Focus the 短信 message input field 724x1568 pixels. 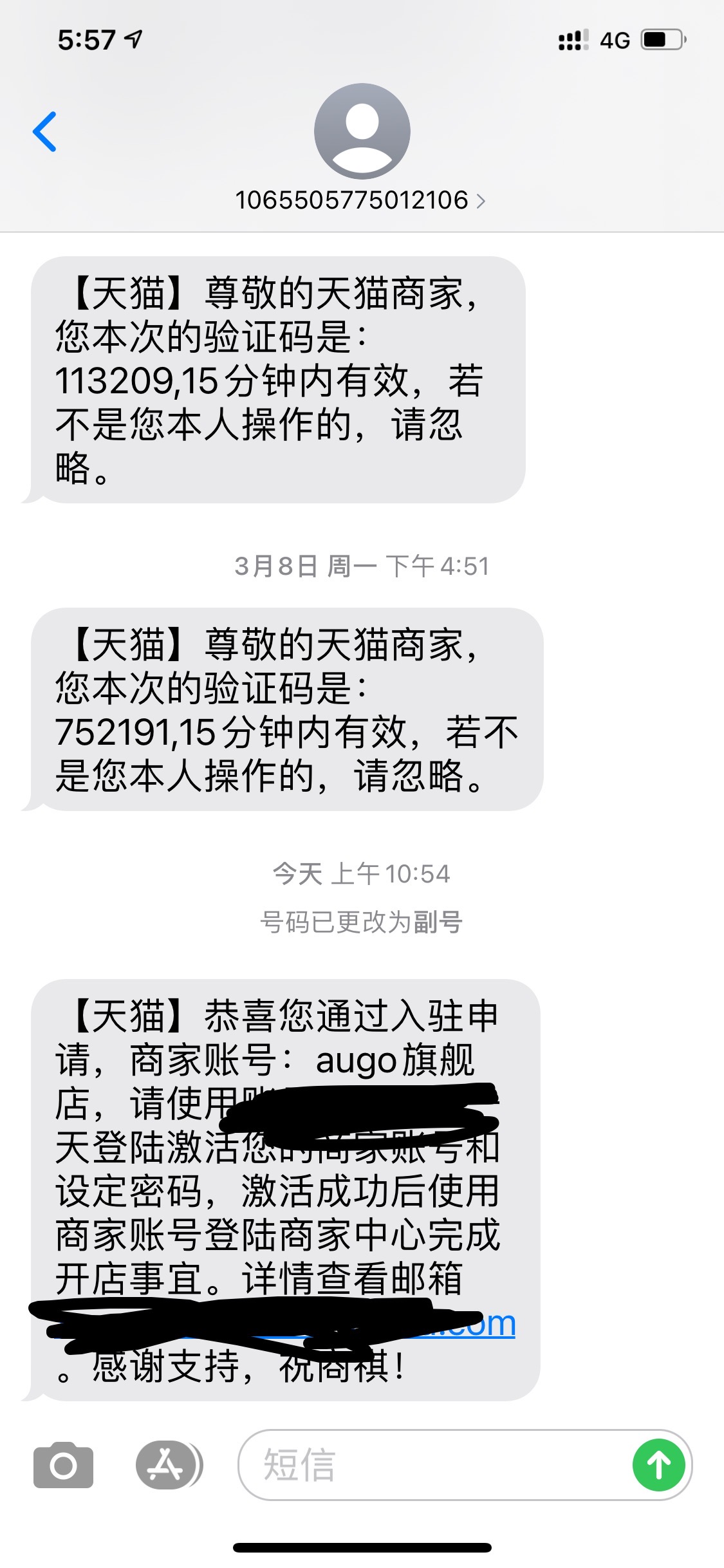pyautogui.click(x=434, y=1466)
